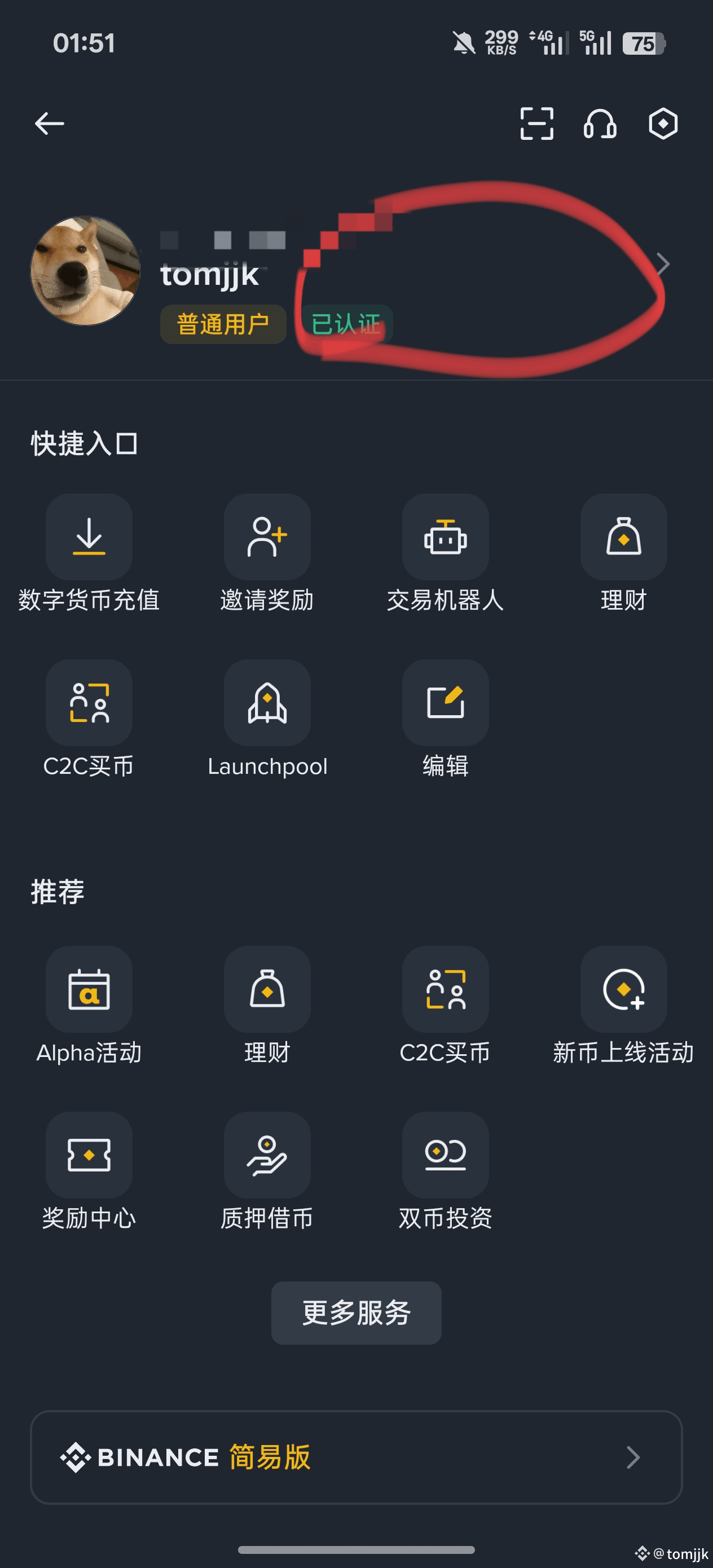Tap the 更多服务 button

click(356, 1313)
